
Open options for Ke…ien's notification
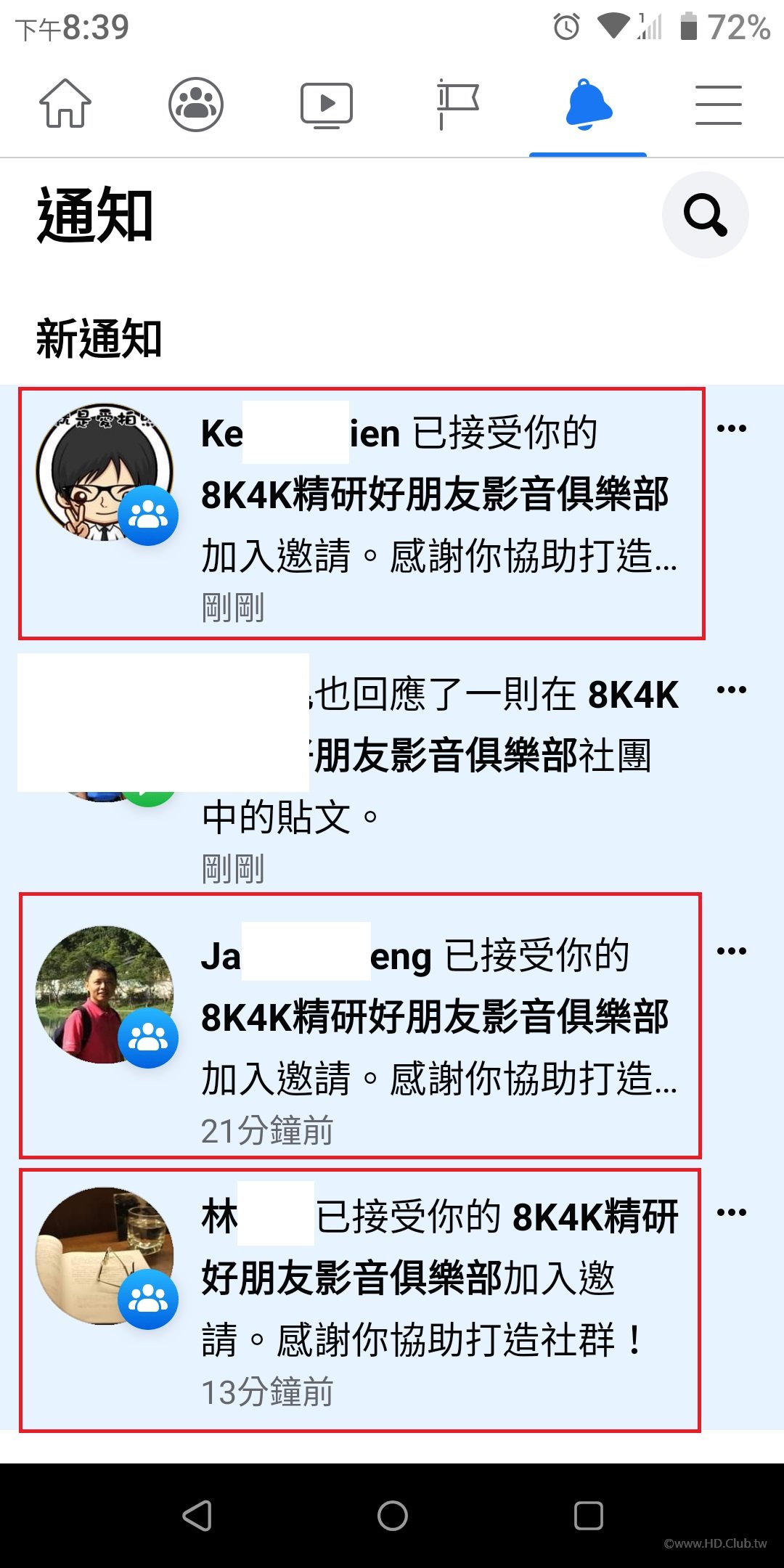(731, 428)
